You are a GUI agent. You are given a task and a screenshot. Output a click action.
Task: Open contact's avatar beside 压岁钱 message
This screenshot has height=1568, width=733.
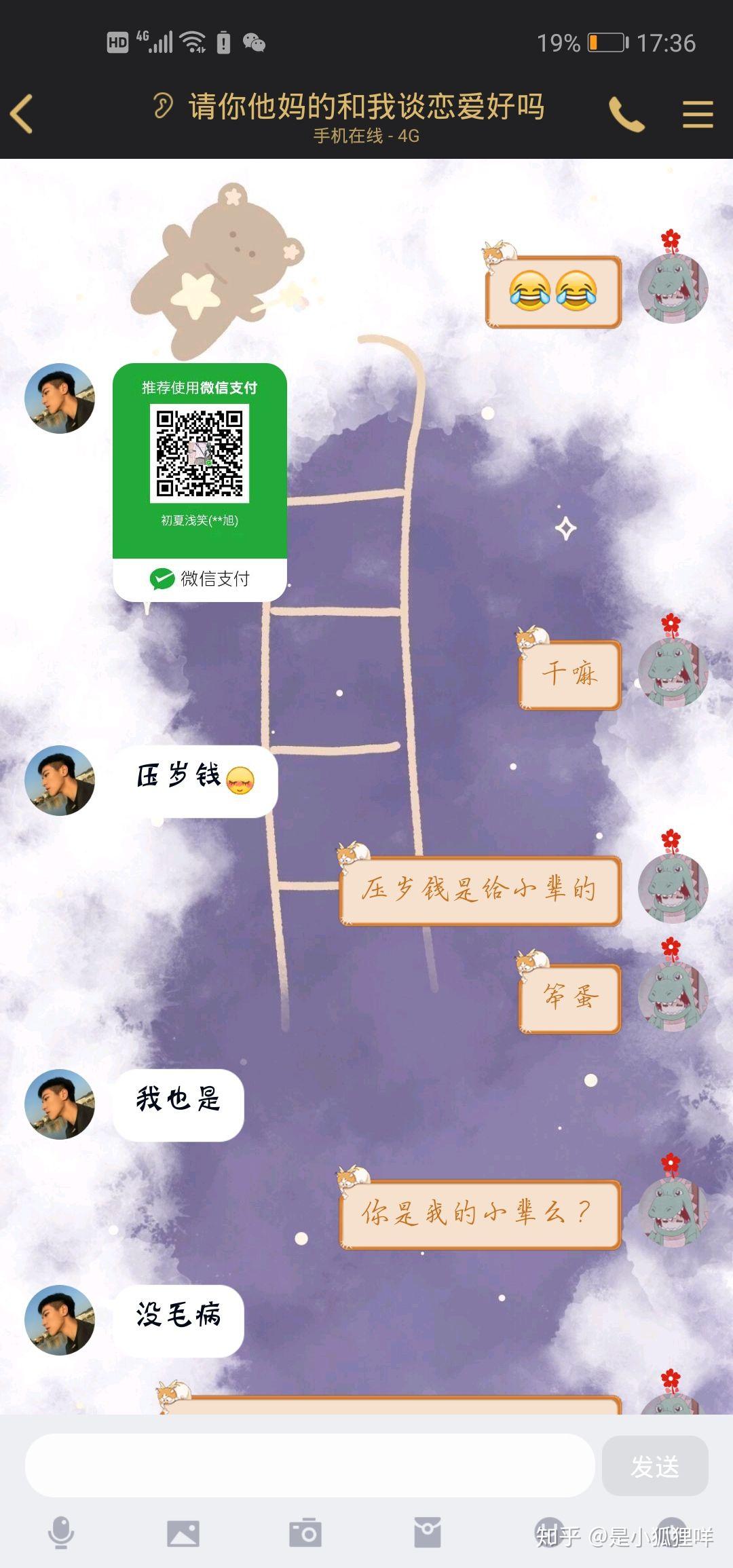[x=60, y=781]
